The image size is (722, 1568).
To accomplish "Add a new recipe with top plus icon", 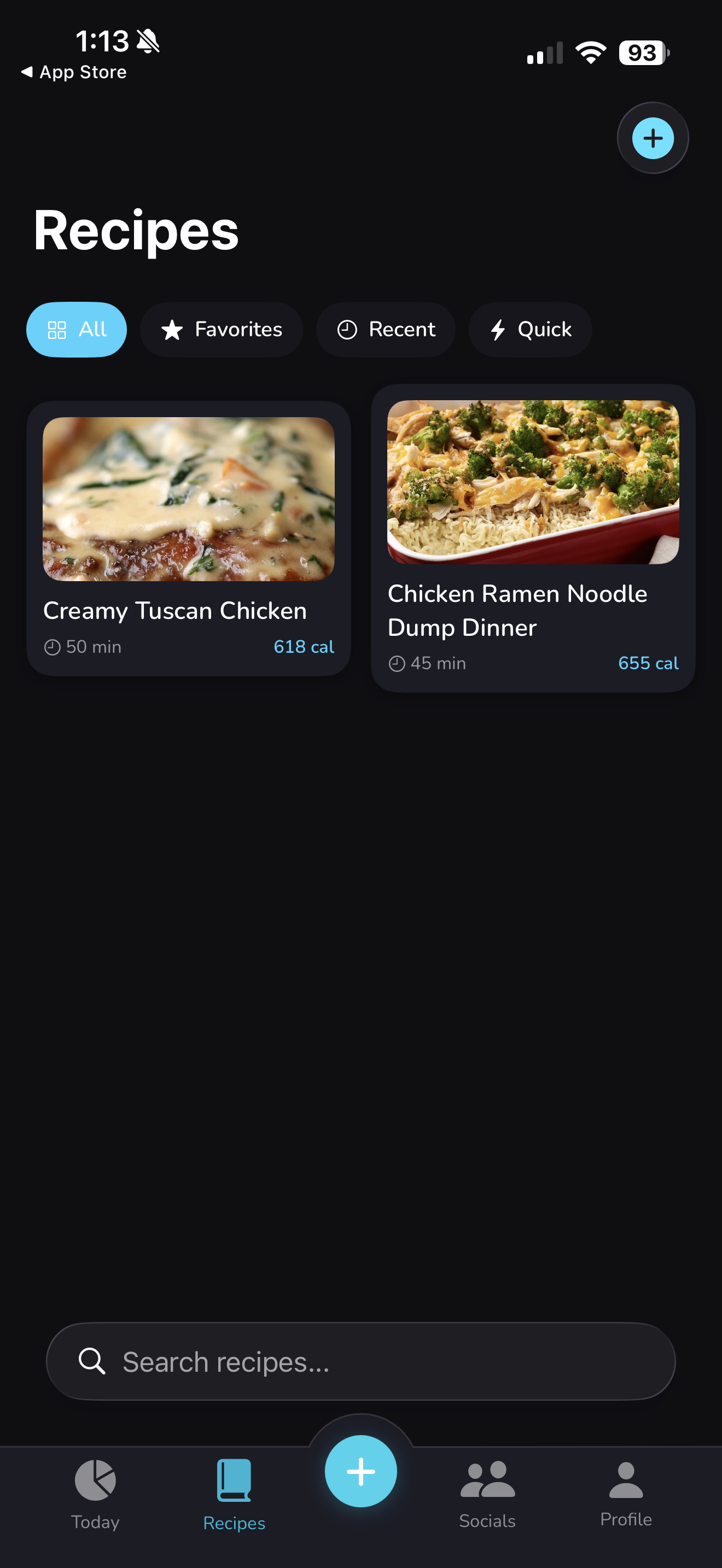I will pyautogui.click(x=653, y=138).
